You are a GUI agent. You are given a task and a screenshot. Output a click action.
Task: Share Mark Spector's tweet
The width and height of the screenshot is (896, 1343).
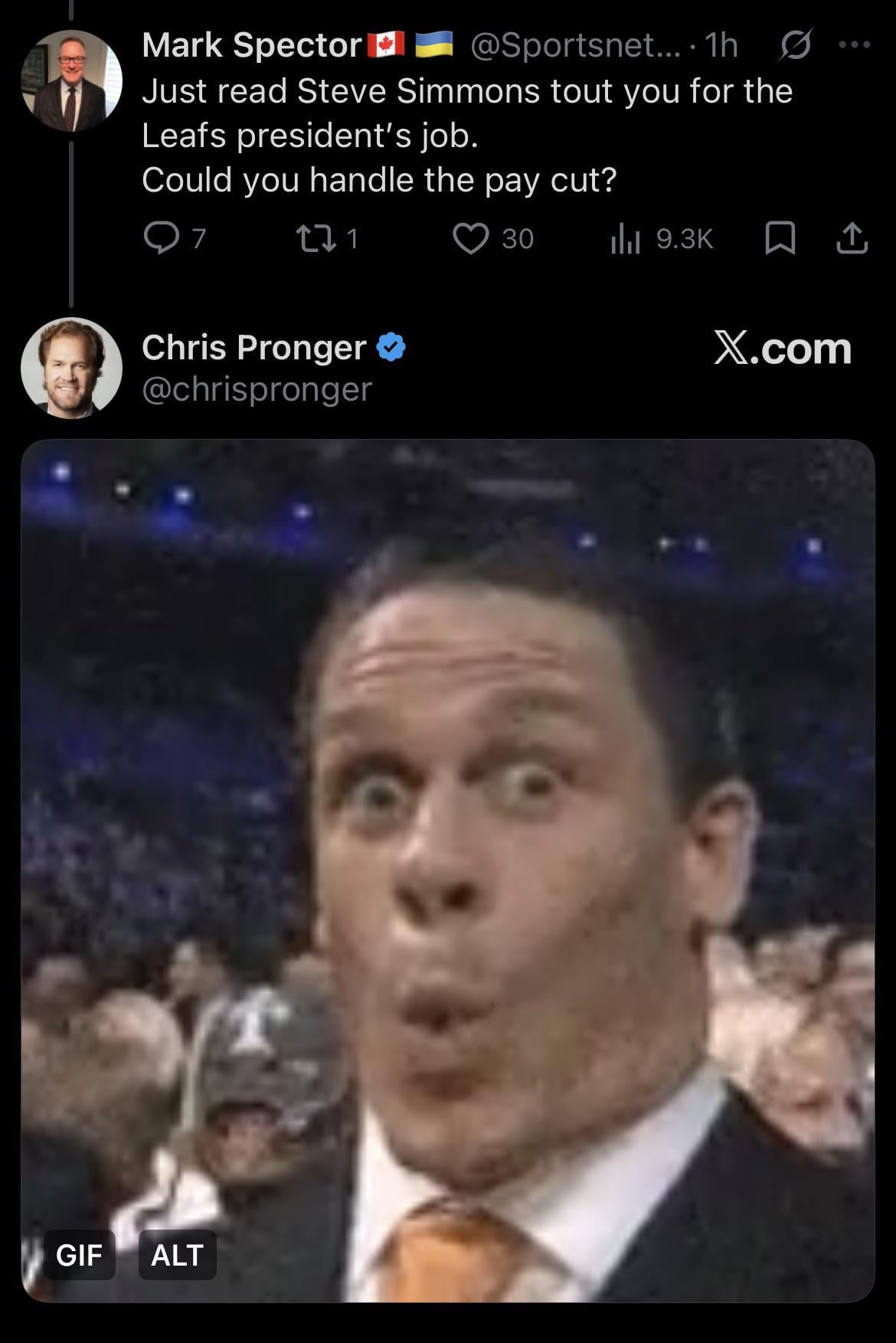(852, 238)
